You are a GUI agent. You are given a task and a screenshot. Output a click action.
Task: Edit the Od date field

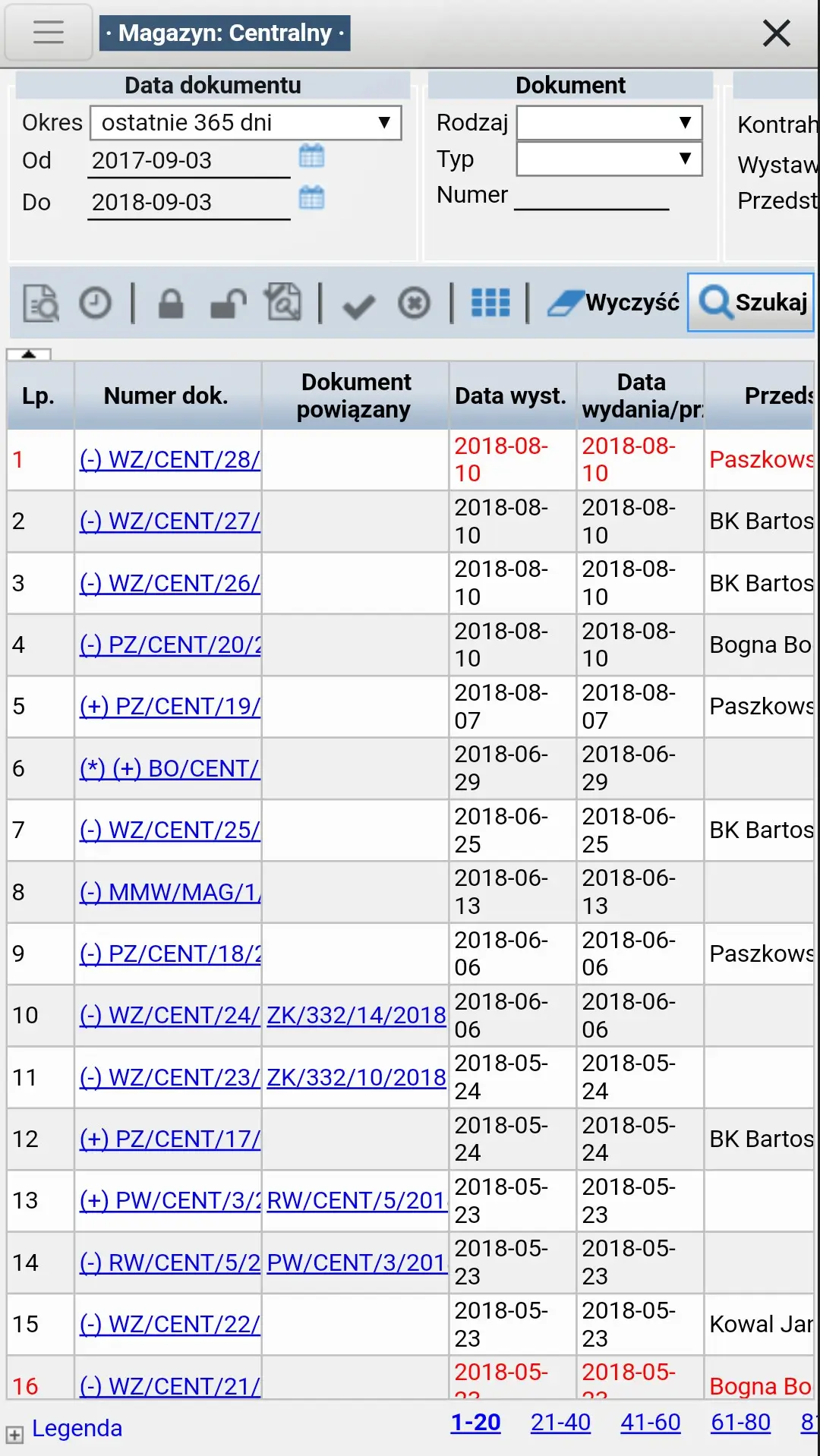pos(188,161)
